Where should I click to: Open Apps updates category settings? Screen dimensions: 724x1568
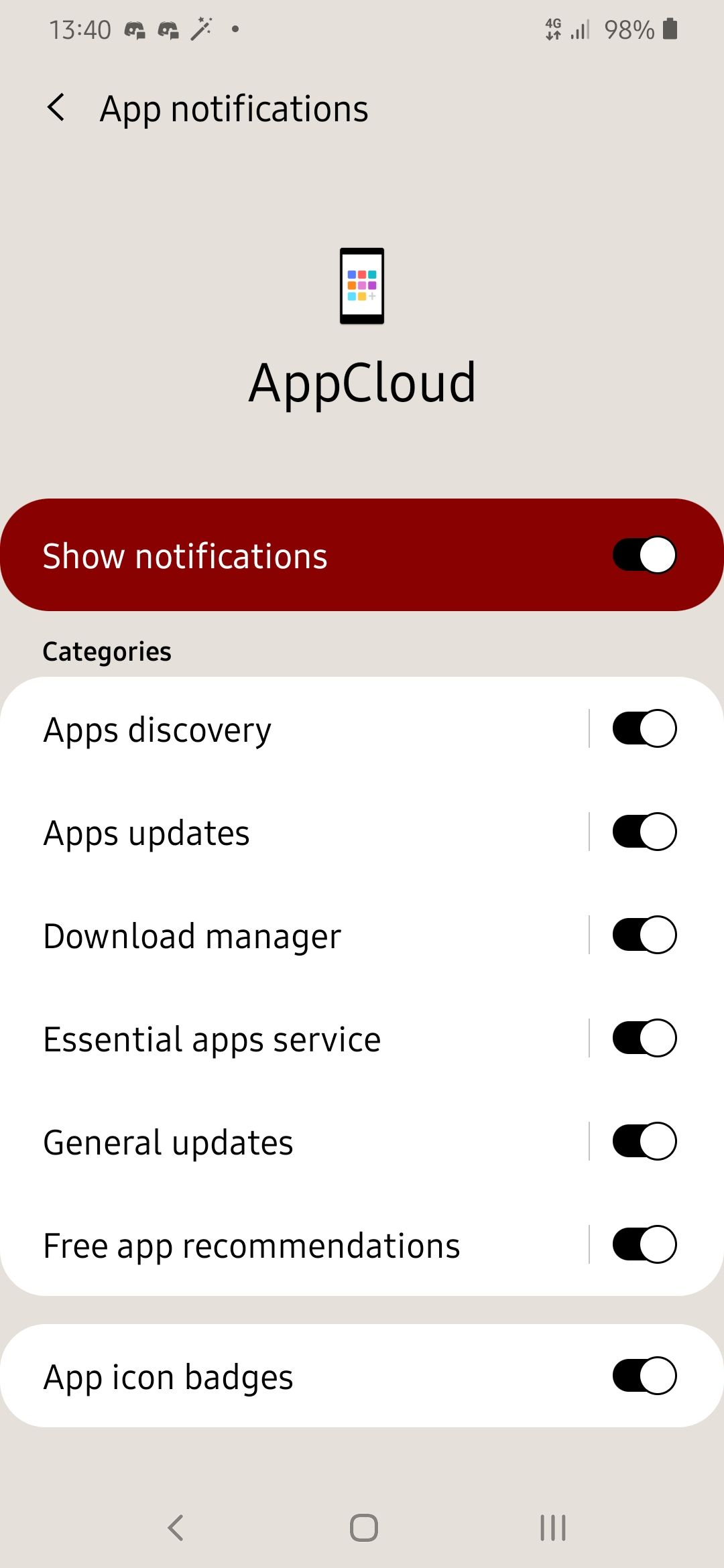295,832
